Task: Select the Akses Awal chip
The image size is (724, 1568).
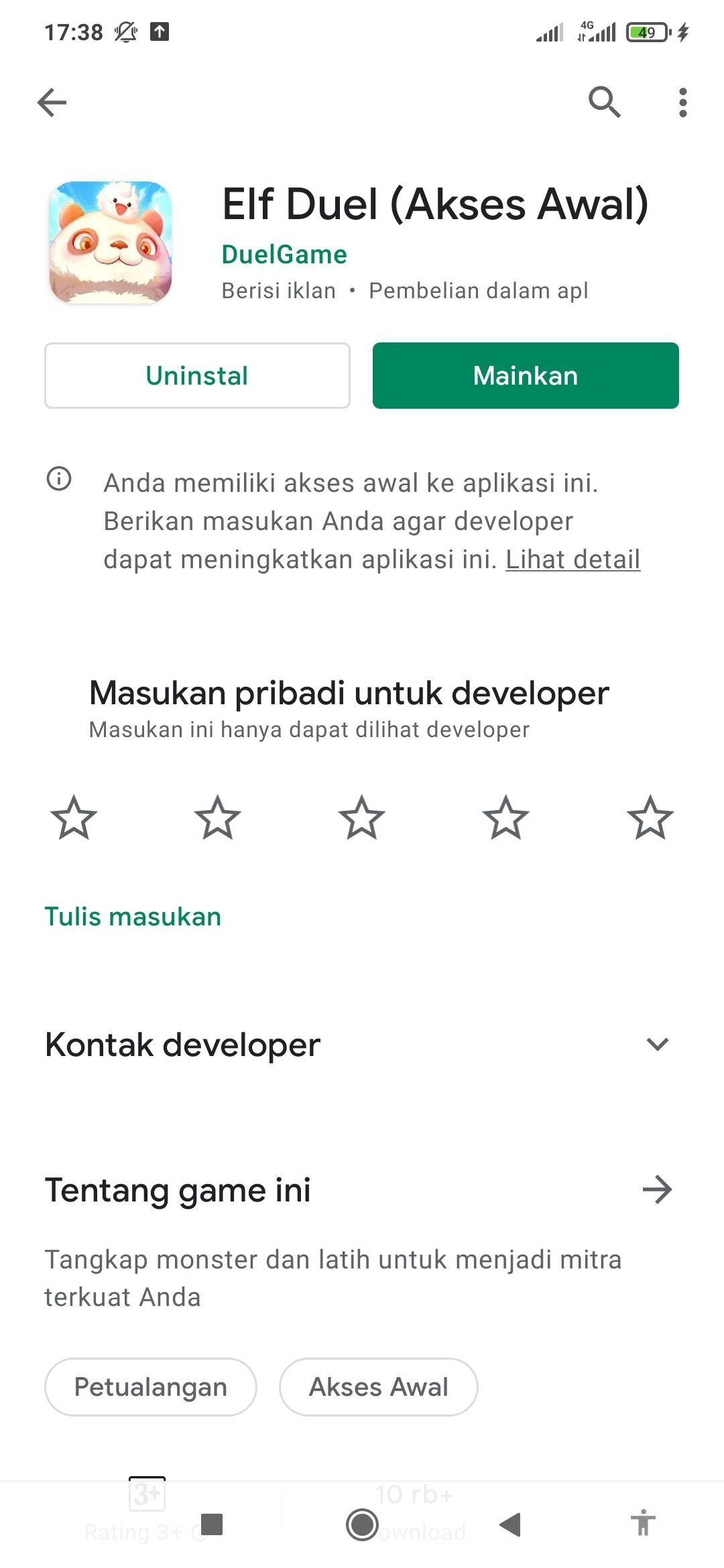Action: 379,1387
